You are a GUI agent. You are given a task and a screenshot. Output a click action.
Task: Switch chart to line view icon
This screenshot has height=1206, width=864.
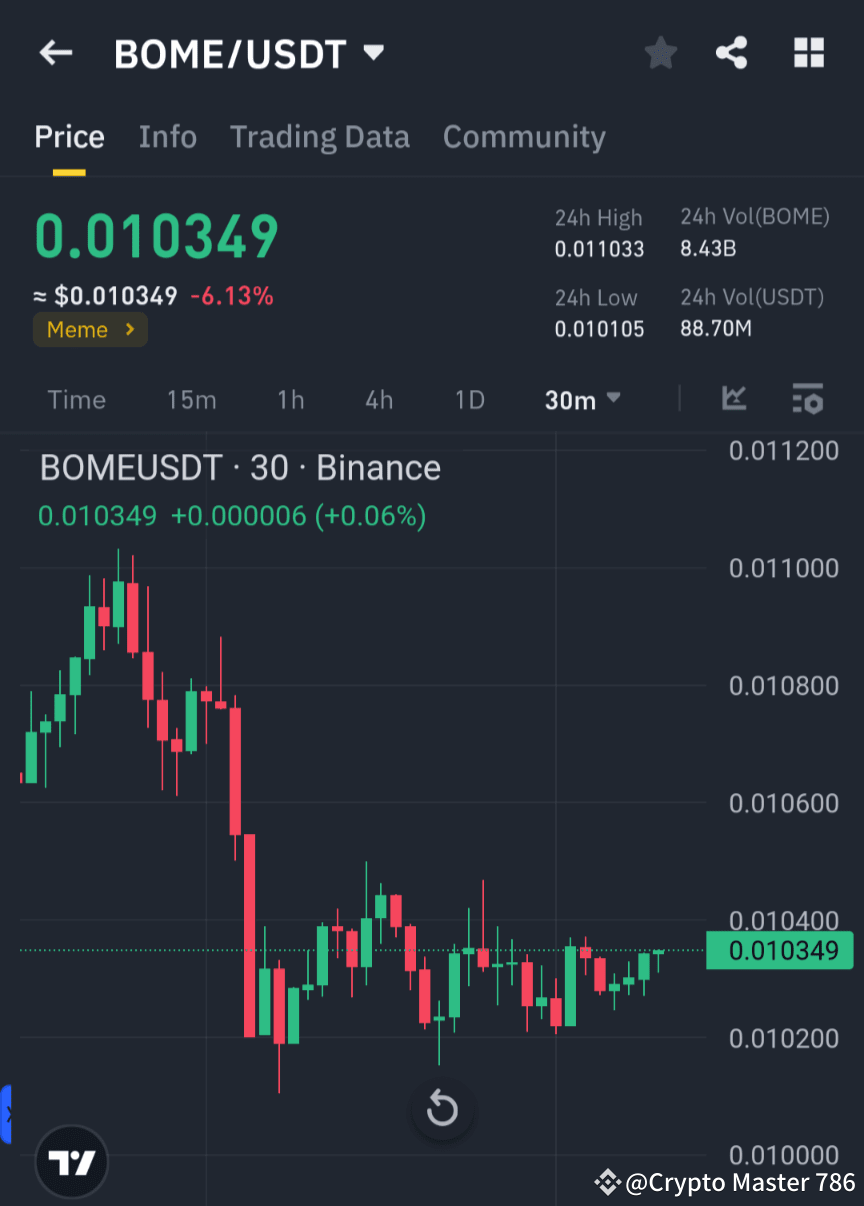pos(734,399)
